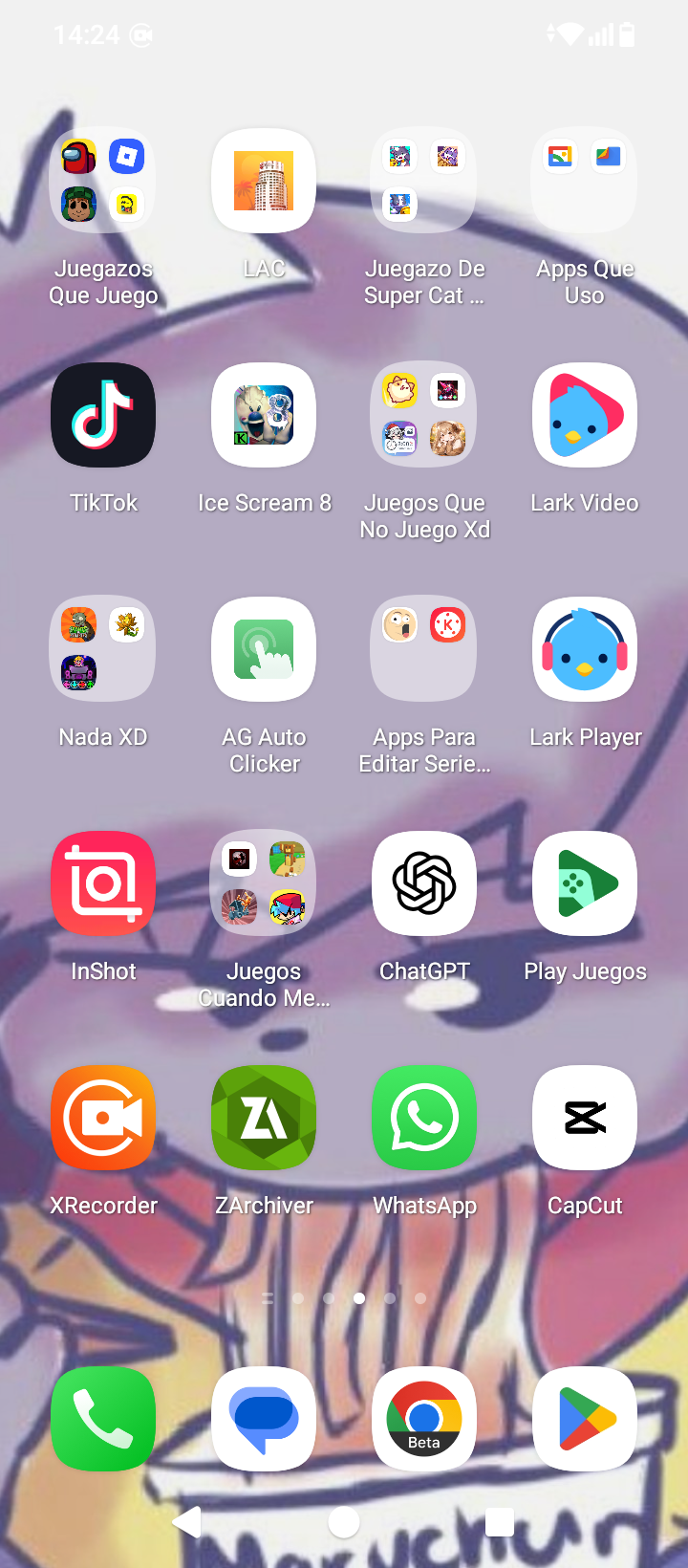The height and width of the screenshot is (1568, 688).
Task: Open Play Juegos
Action: (x=585, y=883)
